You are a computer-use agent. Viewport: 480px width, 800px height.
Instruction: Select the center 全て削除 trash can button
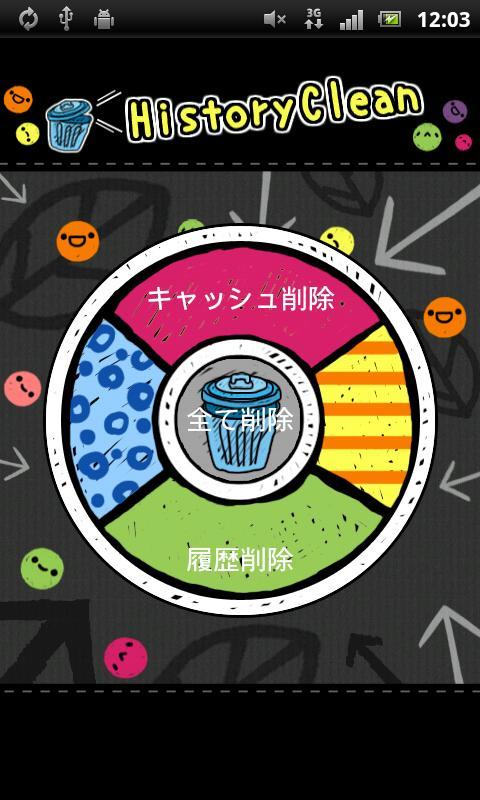point(240,420)
